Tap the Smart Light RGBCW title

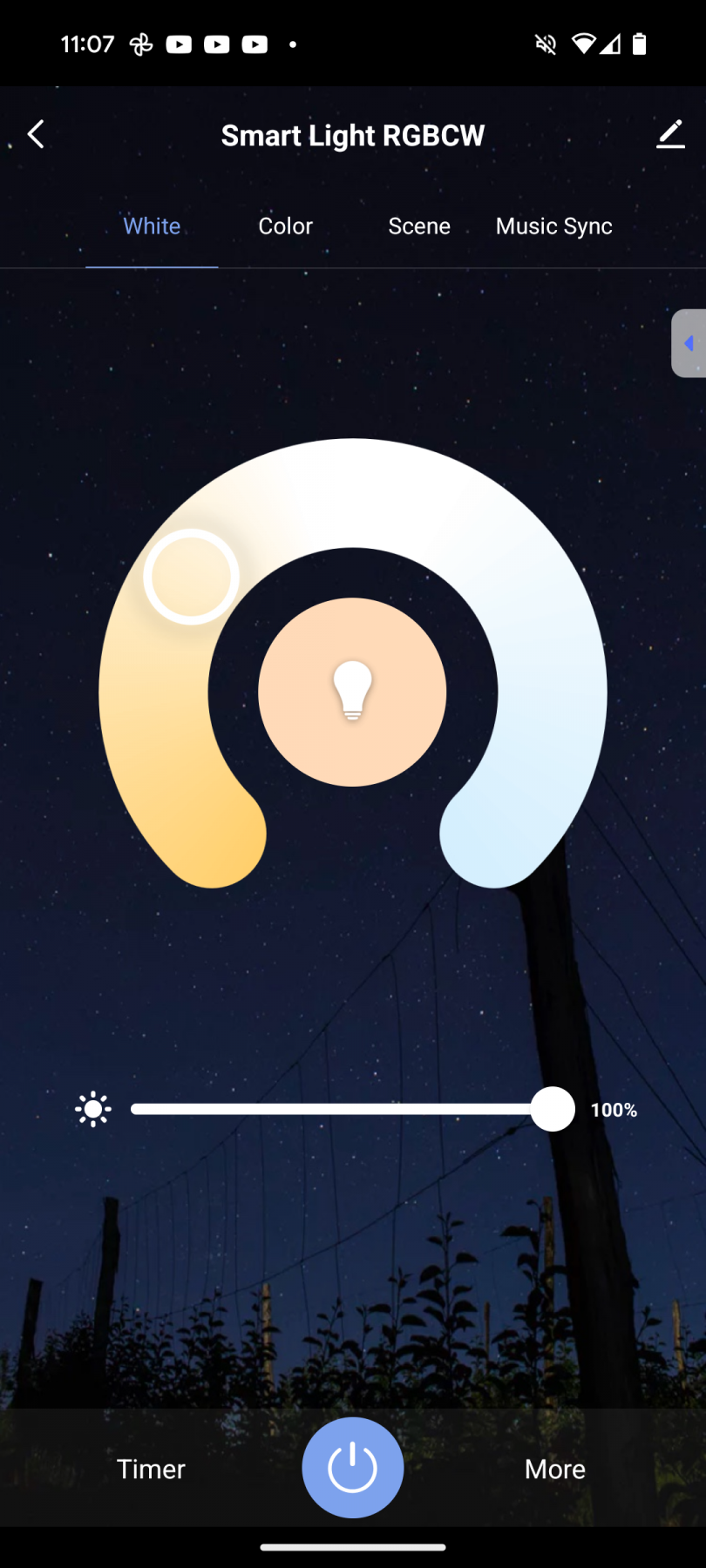[352, 135]
